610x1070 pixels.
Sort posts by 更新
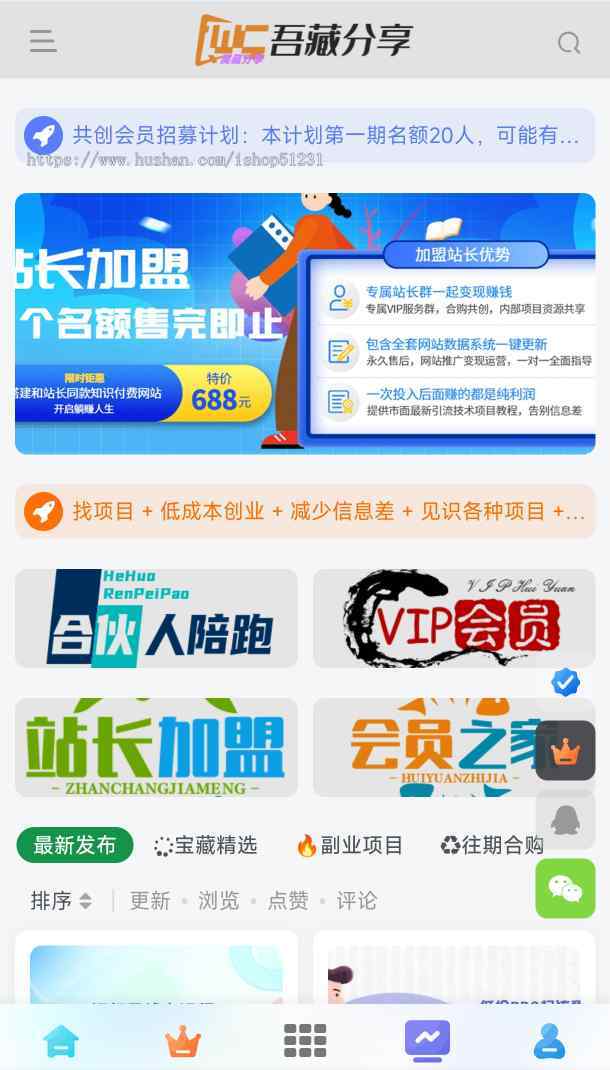(150, 901)
